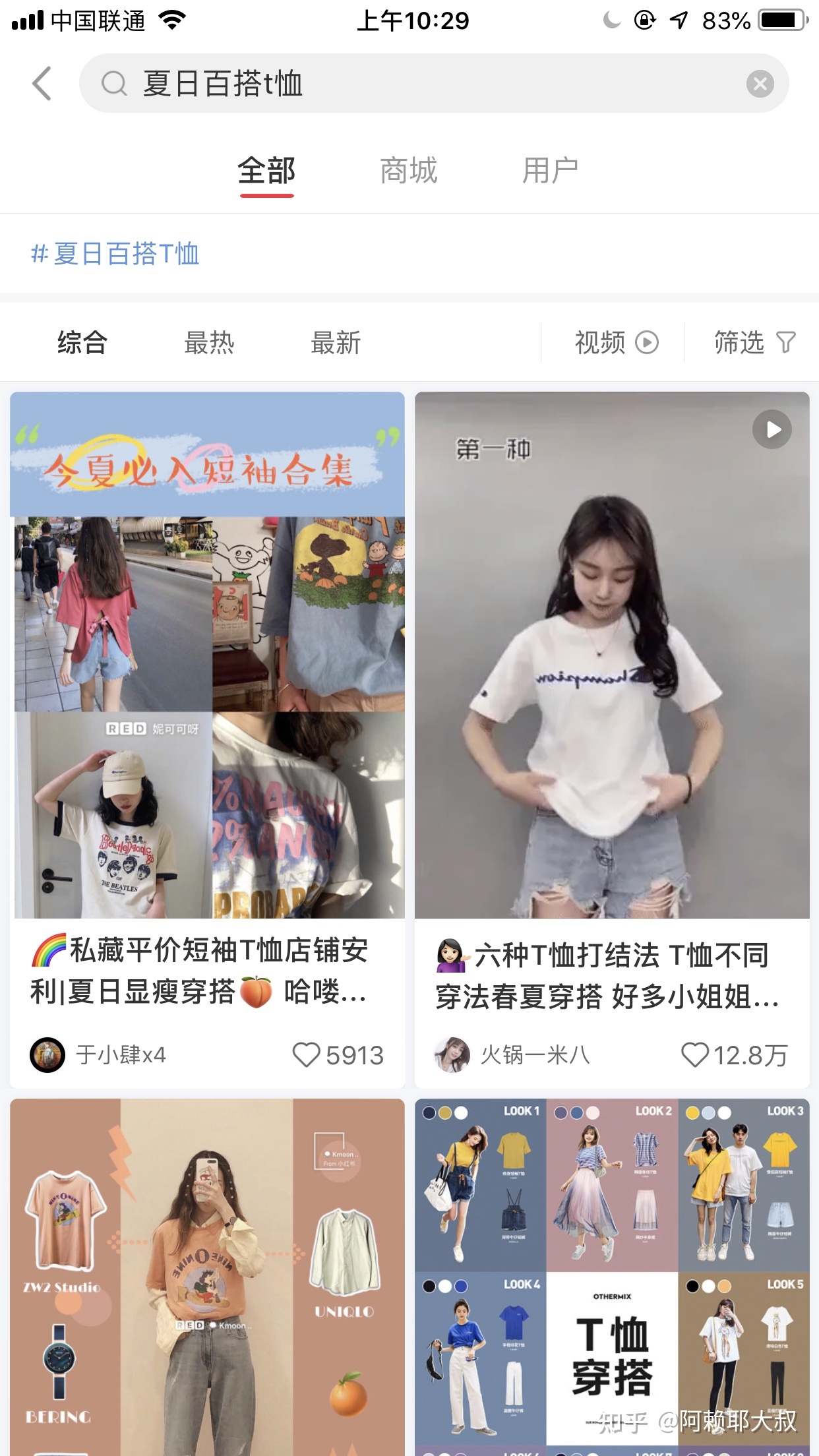
Task: Visit 于小肆x4's profile
Action: (47, 1054)
